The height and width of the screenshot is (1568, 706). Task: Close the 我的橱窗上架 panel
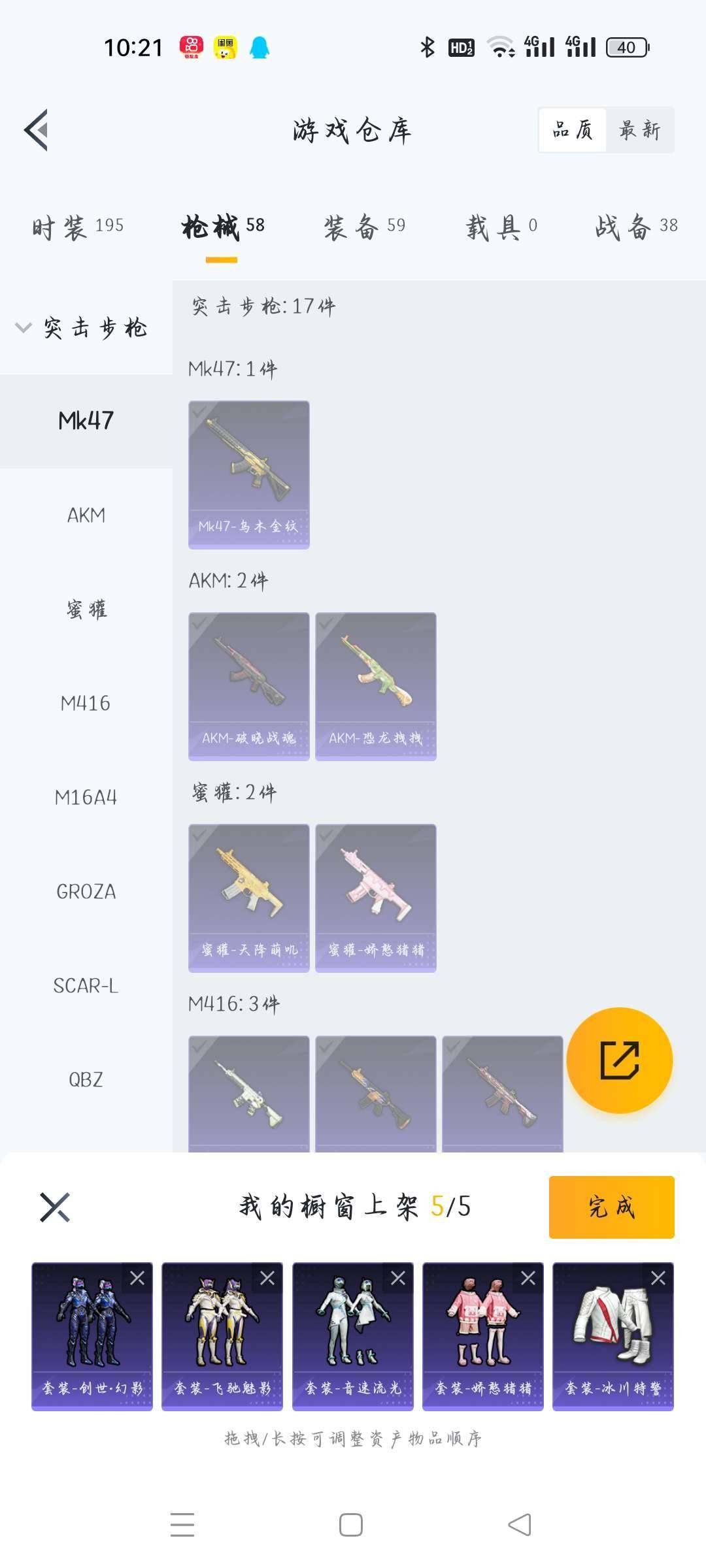coord(55,1207)
